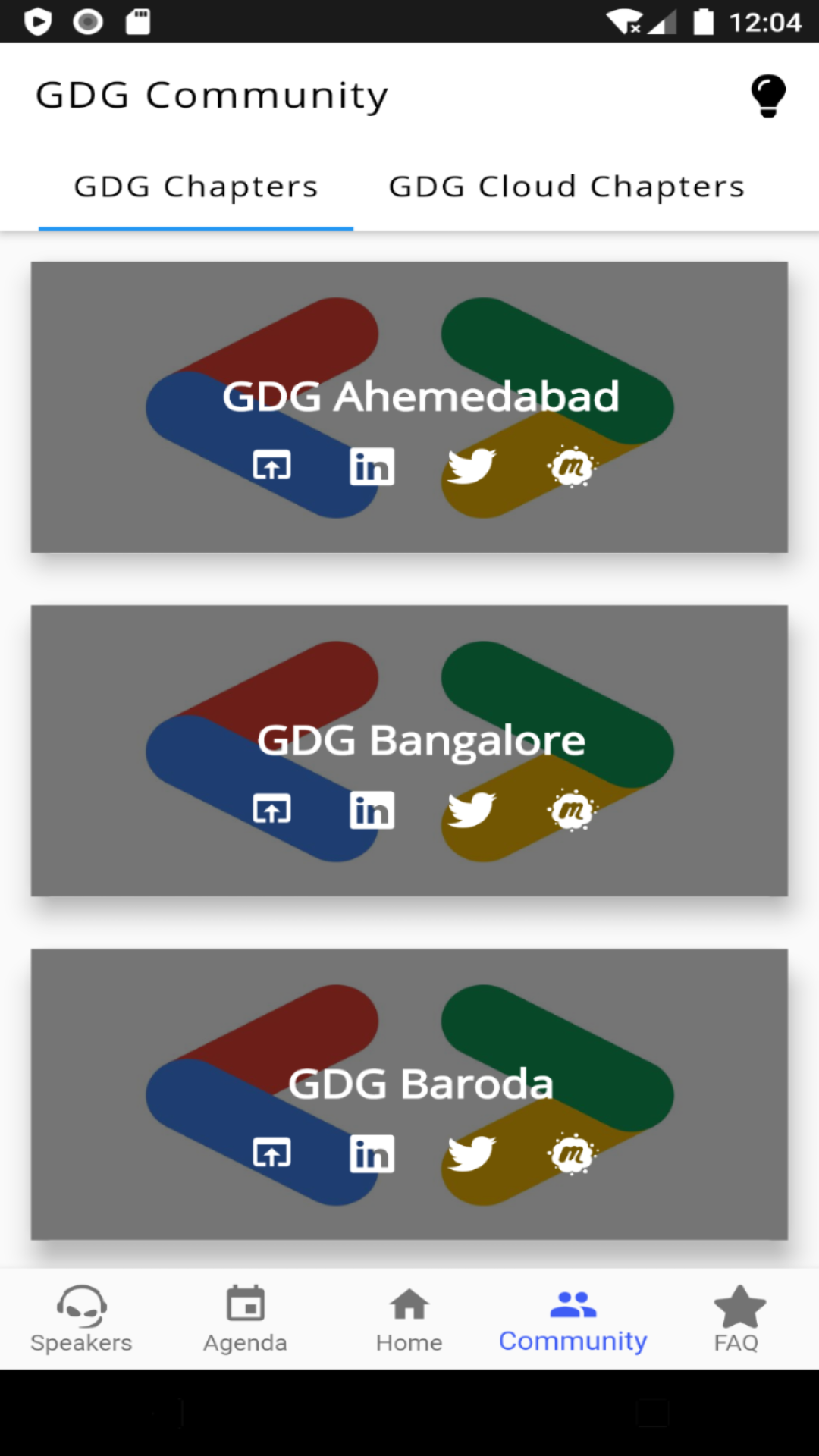Viewport: 819px width, 1456px height.
Task: Switch to the Home tab
Action: [x=409, y=1319]
